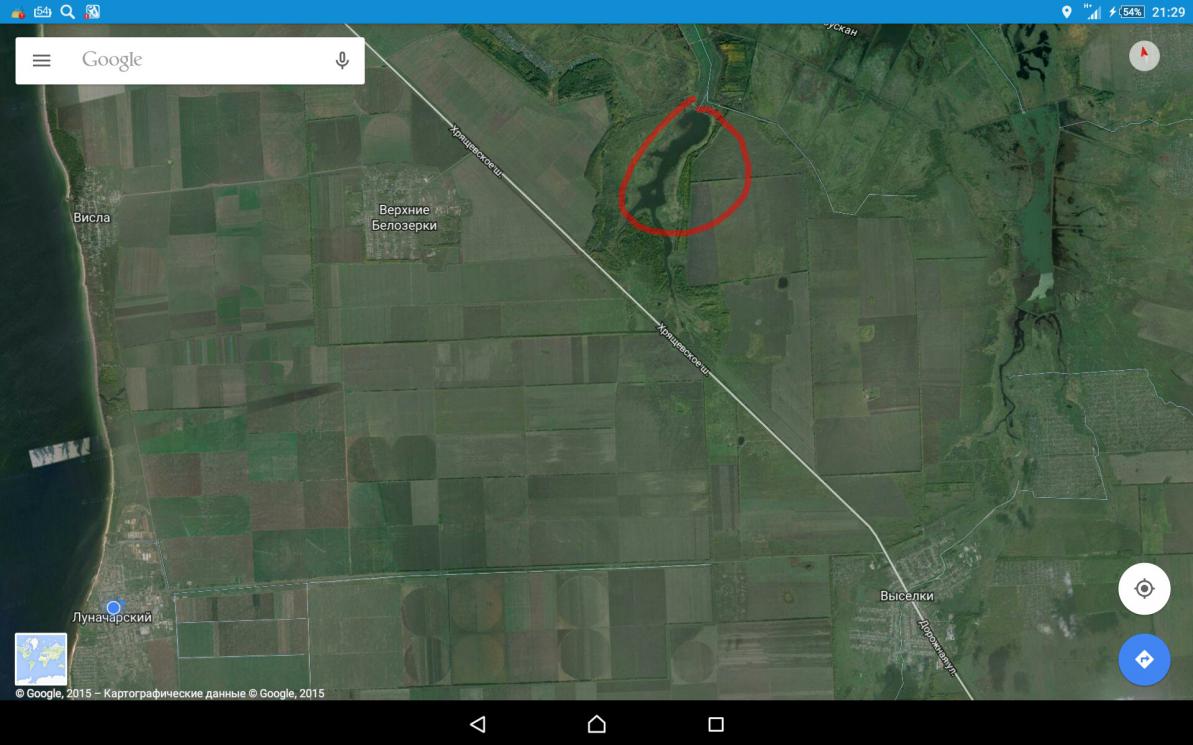1193x745 pixels.
Task: Open directions with the blue arrow button
Action: click(1144, 660)
